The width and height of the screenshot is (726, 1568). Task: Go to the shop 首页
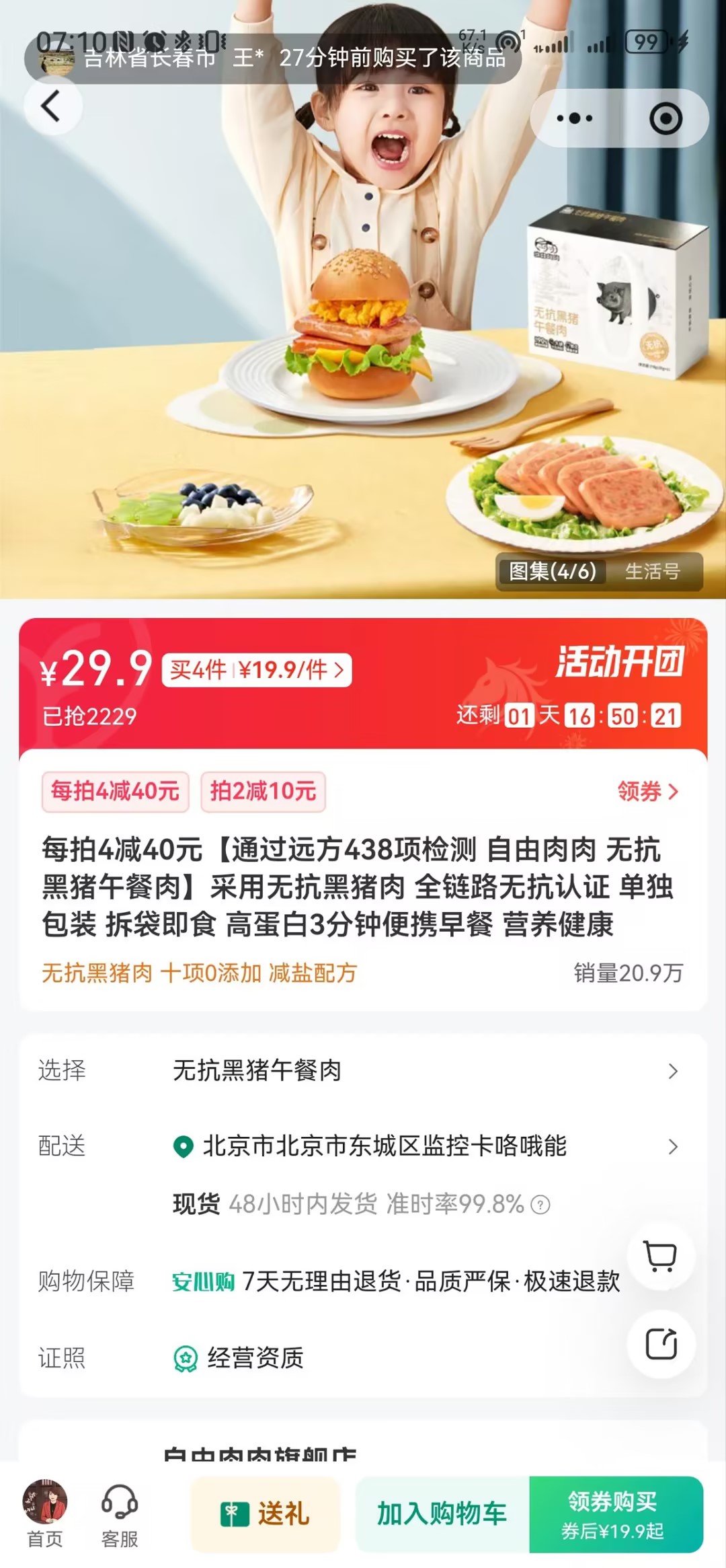click(45, 1514)
